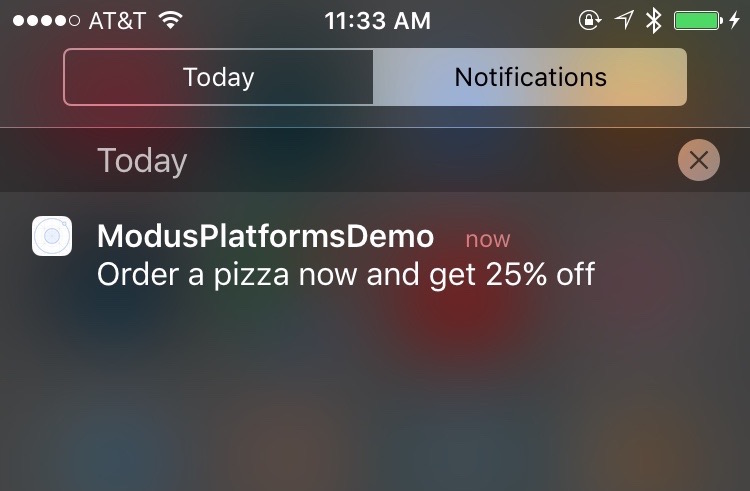750x491 pixels.
Task: Clear today's notifications with the X button
Action: tap(698, 160)
